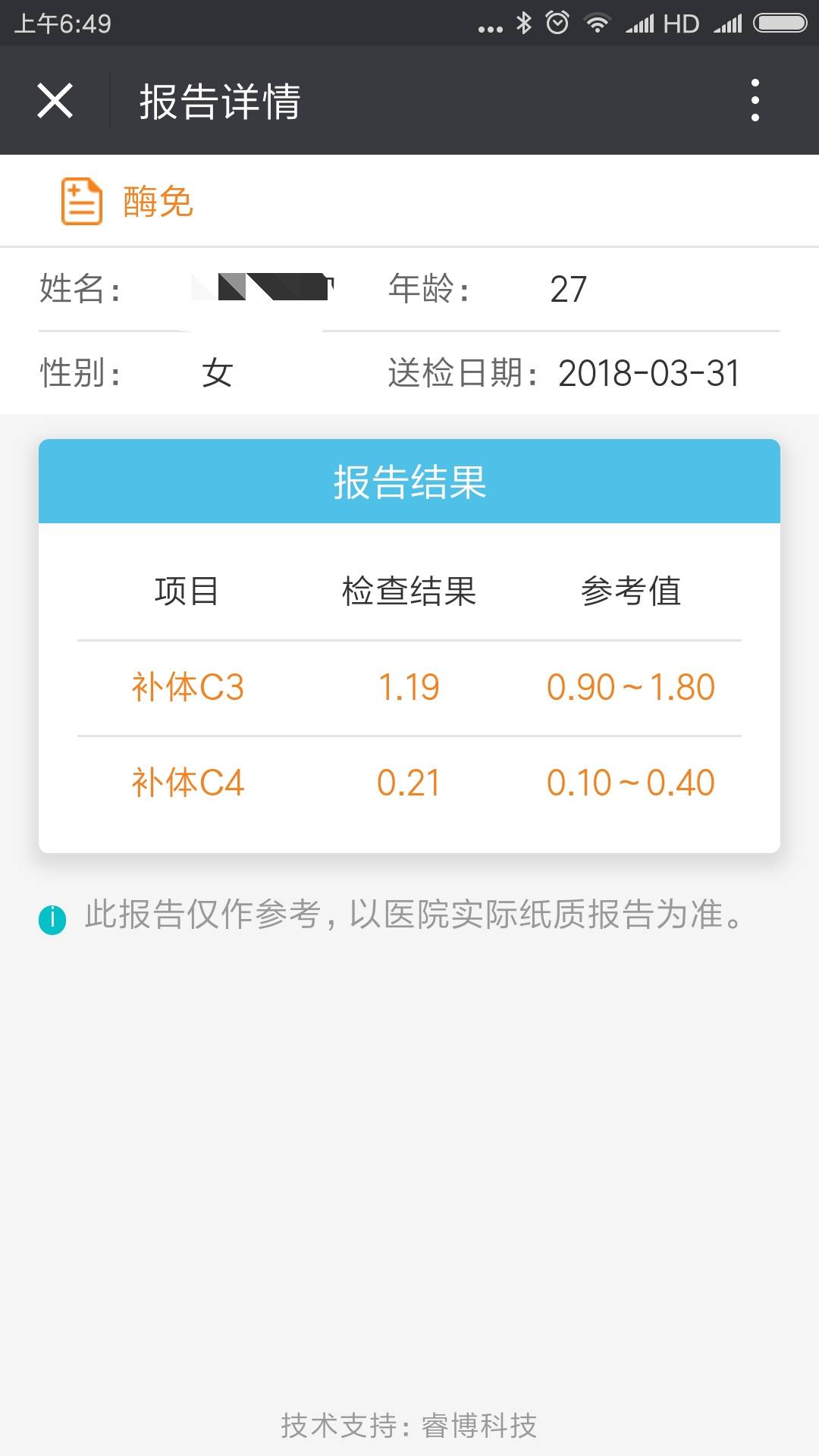Image resolution: width=819 pixels, height=1456 pixels.
Task: Tap the WiFi icon in the status bar
Action: tap(598, 23)
